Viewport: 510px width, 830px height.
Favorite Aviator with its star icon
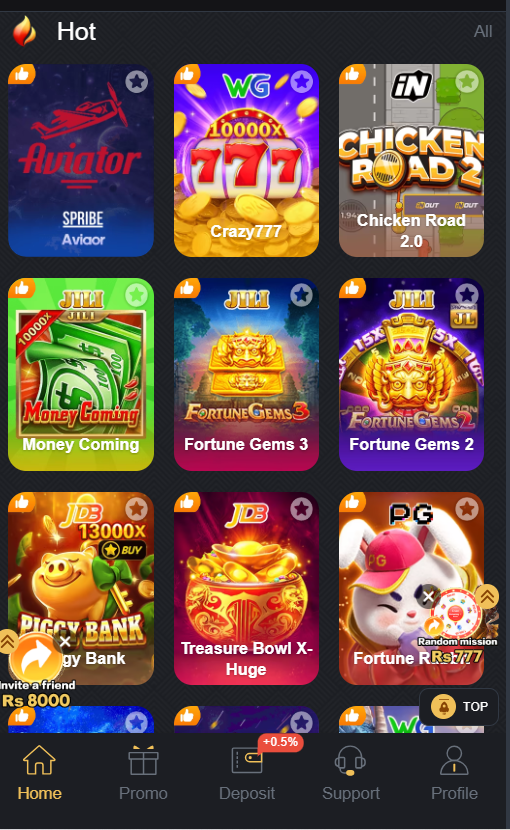(137, 82)
